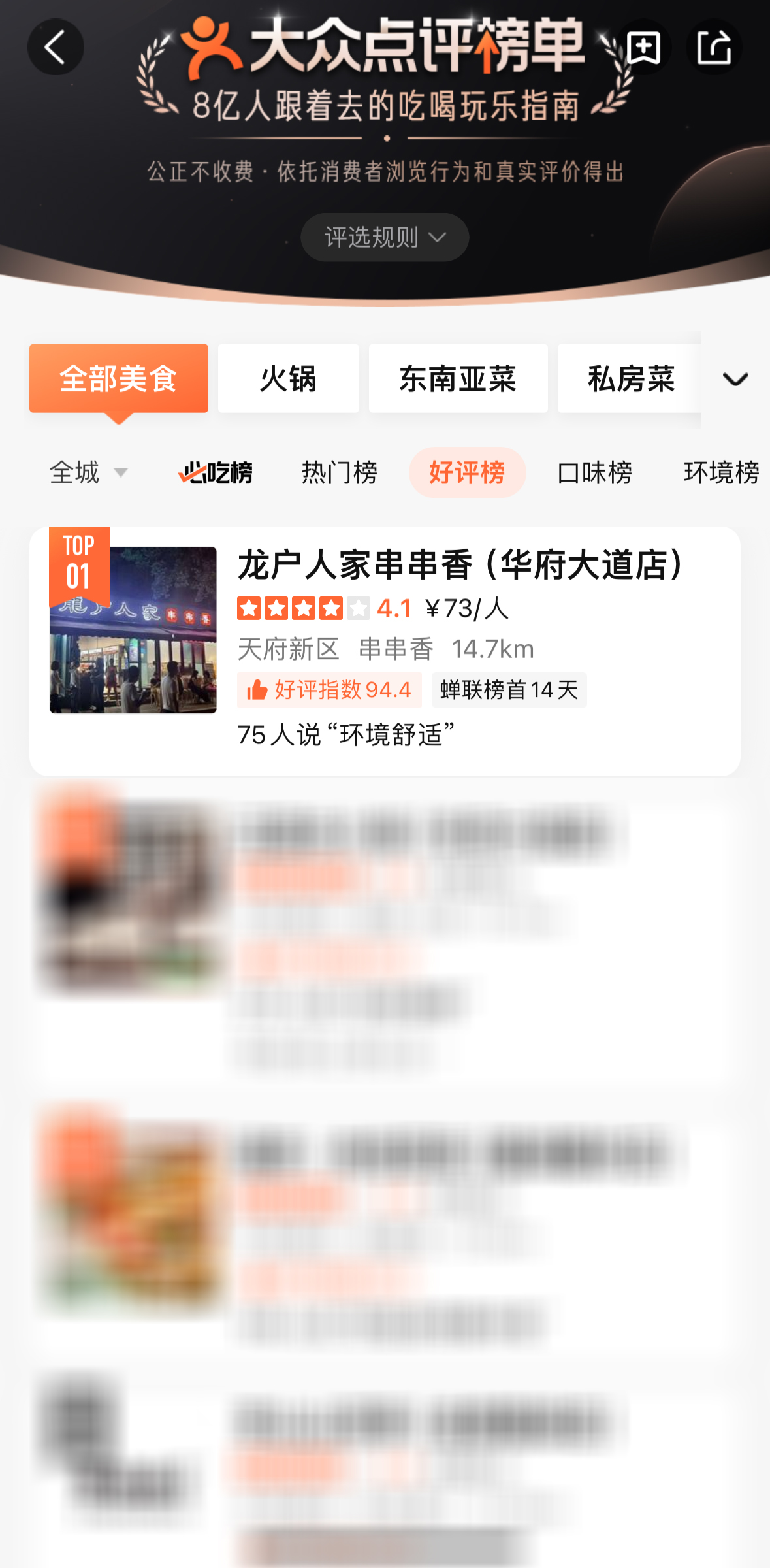Switch to the 私房菜 category
Viewport: 770px width, 1568px height.
(630, 378)
